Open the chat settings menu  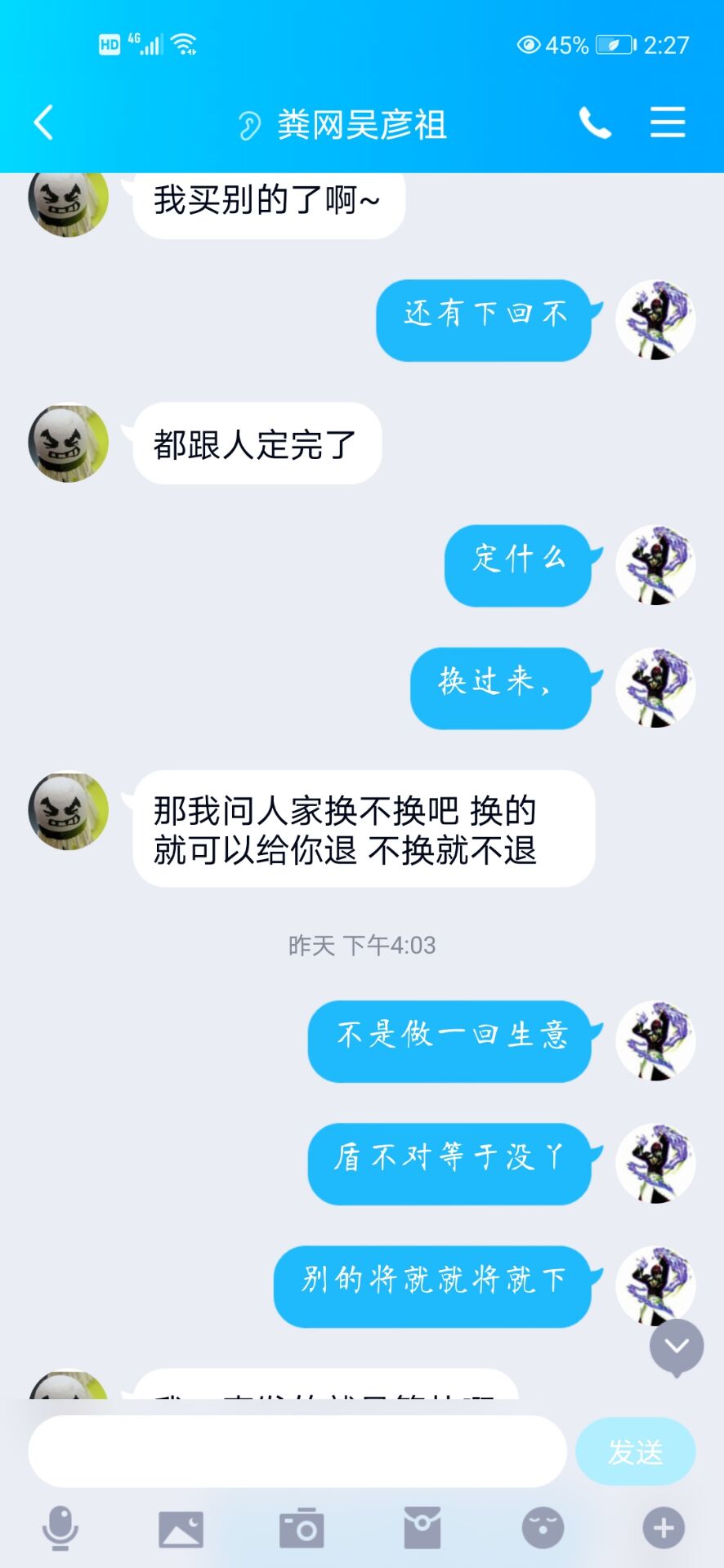[668, 123]
